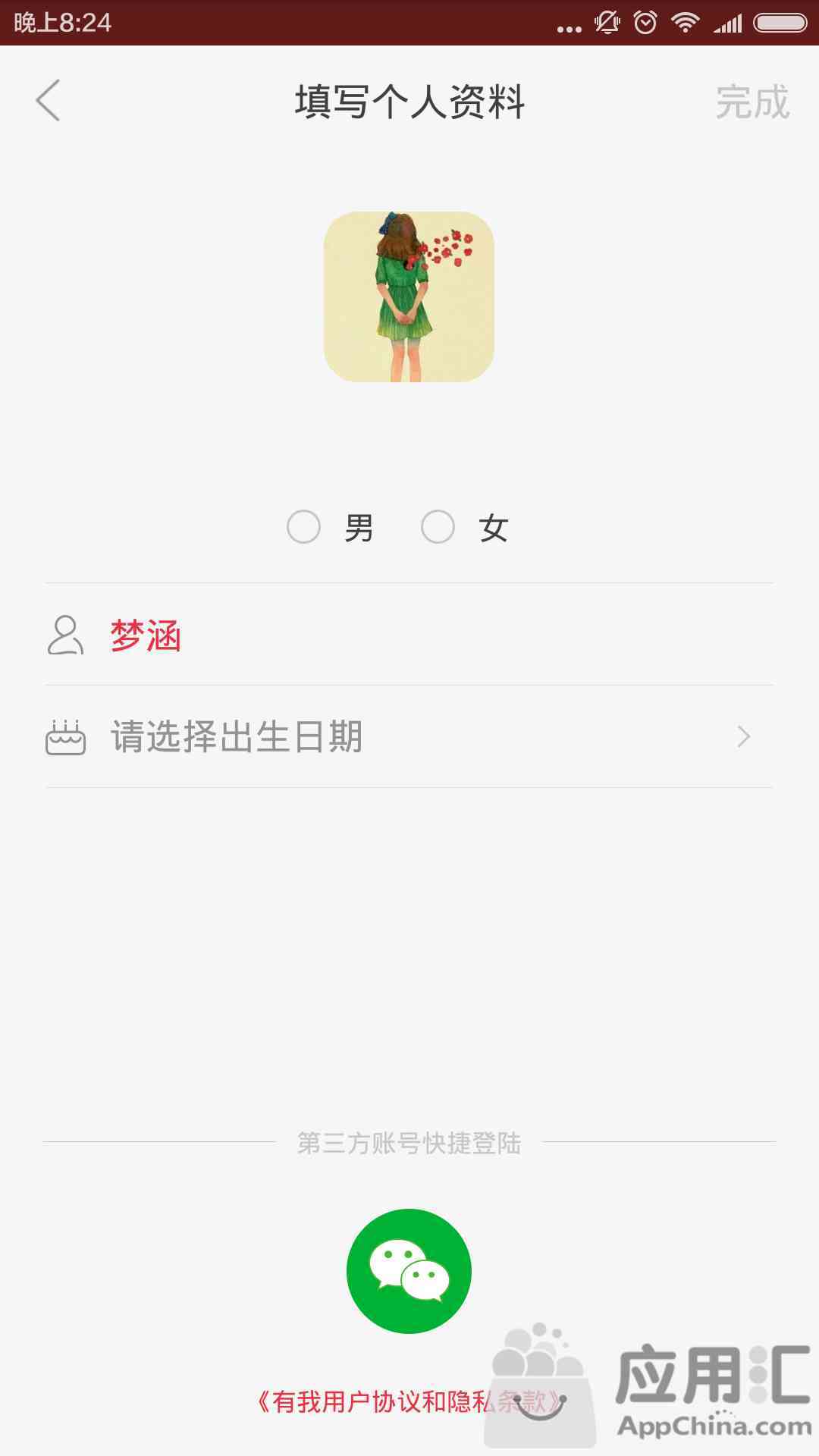
Task: Log in quickly with the WeChat icon
Action: tap(409, 1271)
